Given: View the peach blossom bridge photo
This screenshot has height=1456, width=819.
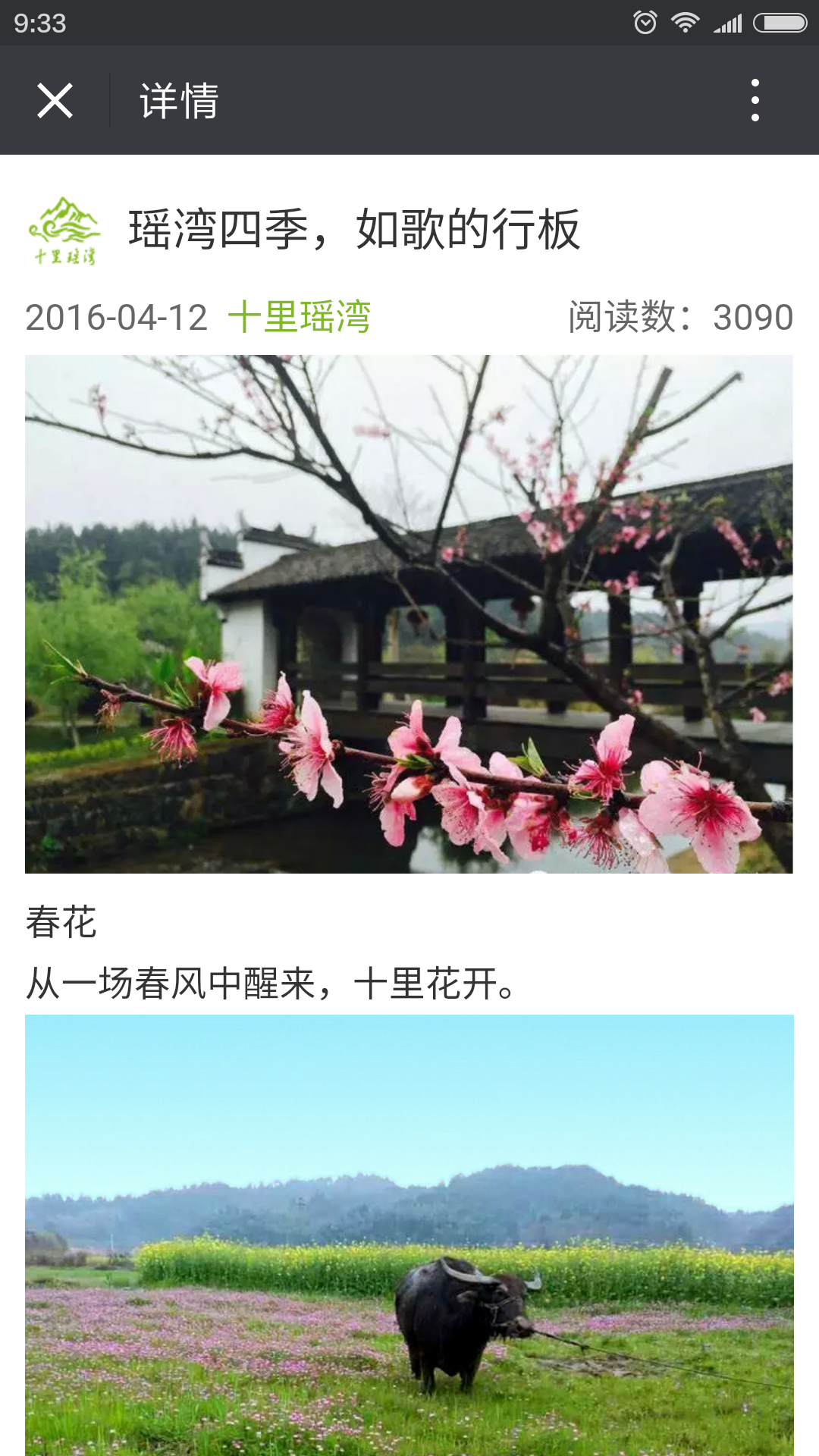Looking at the screenshot, I should click(409, 614).
